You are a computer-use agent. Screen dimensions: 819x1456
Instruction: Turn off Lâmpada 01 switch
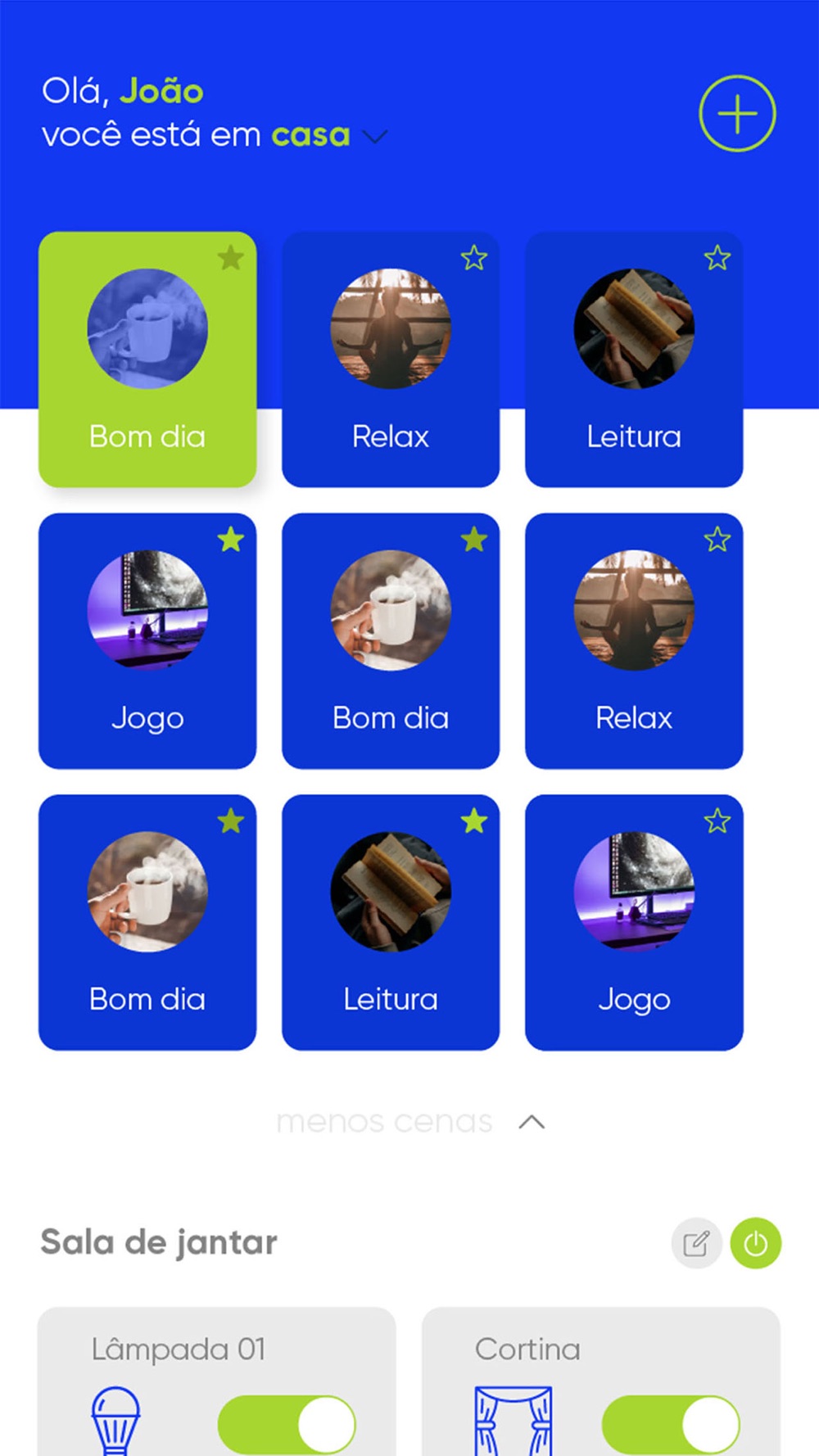click(x=287, y=1425)
